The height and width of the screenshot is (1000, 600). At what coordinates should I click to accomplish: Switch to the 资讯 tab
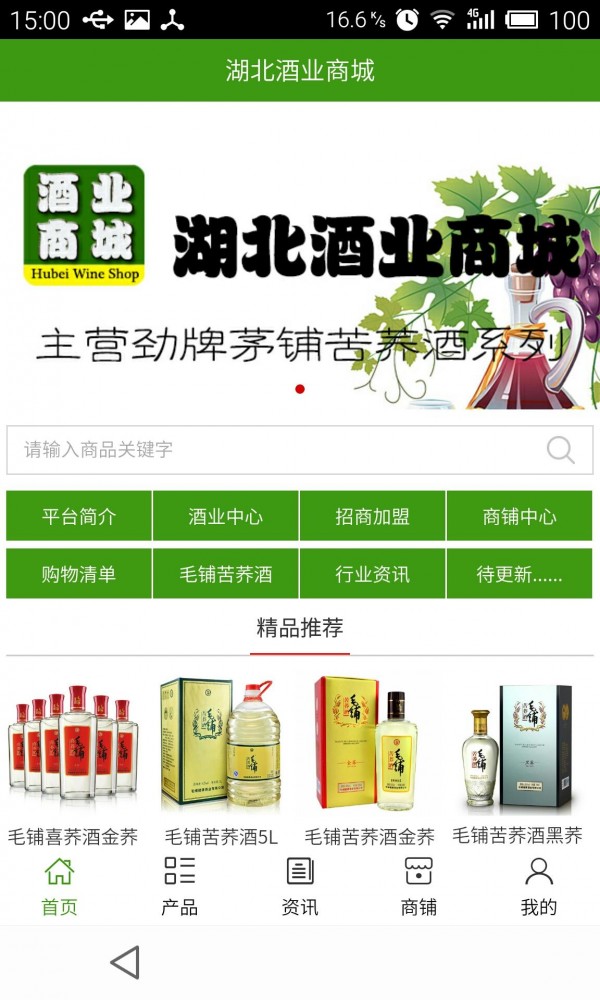(x=300, y=885)
